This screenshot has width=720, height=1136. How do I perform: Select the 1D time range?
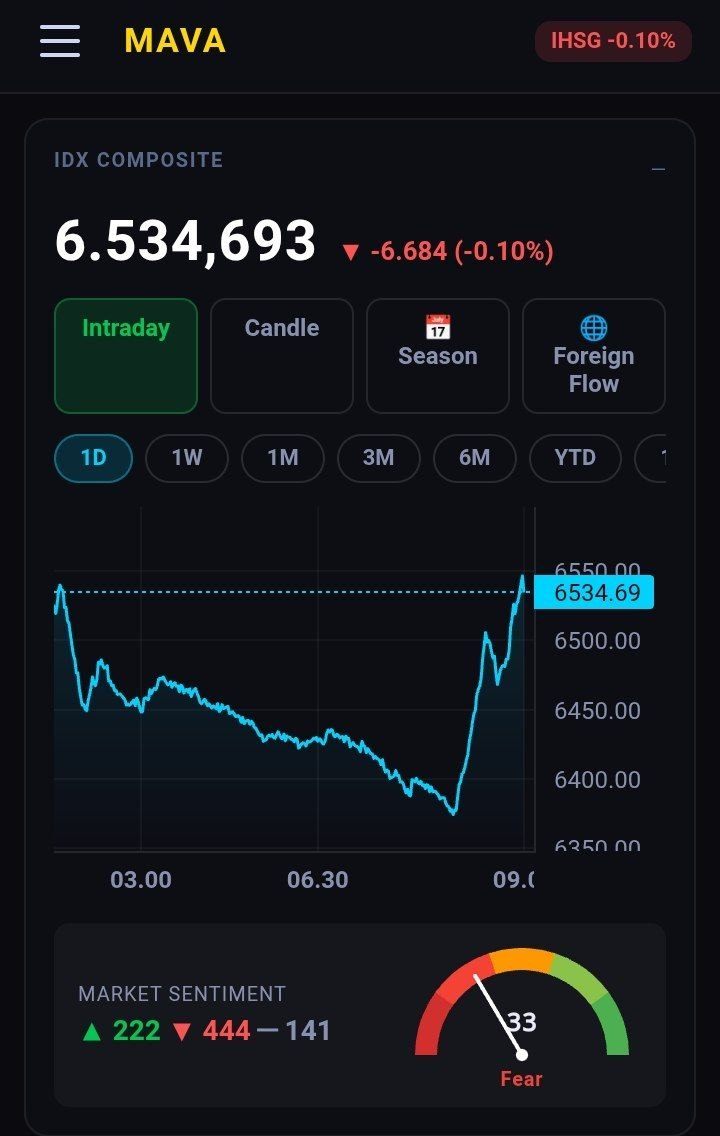(x=93, y=458)
